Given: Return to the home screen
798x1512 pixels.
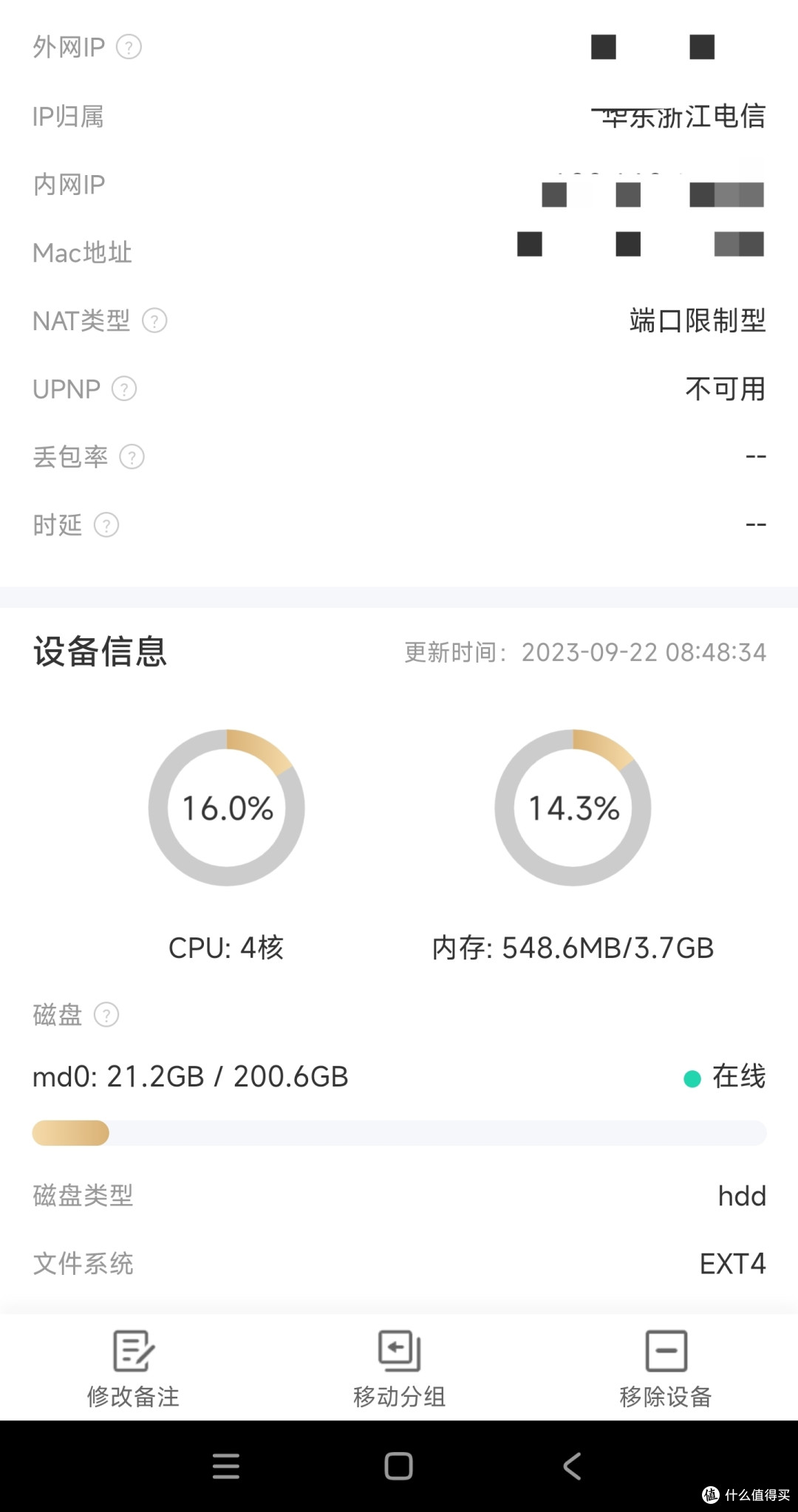Looking at the screenshot, I should pos(398,1466).
